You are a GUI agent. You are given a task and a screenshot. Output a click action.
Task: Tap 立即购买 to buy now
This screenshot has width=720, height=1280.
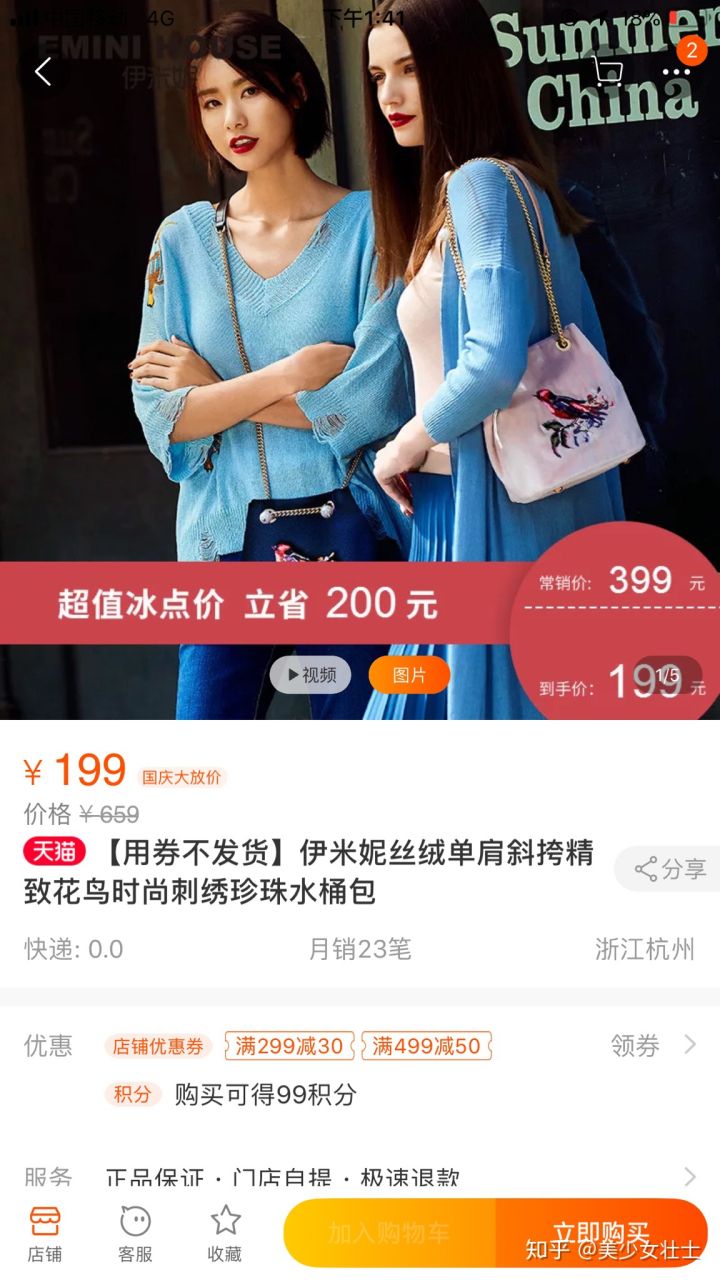click(x=601, y=1233)
